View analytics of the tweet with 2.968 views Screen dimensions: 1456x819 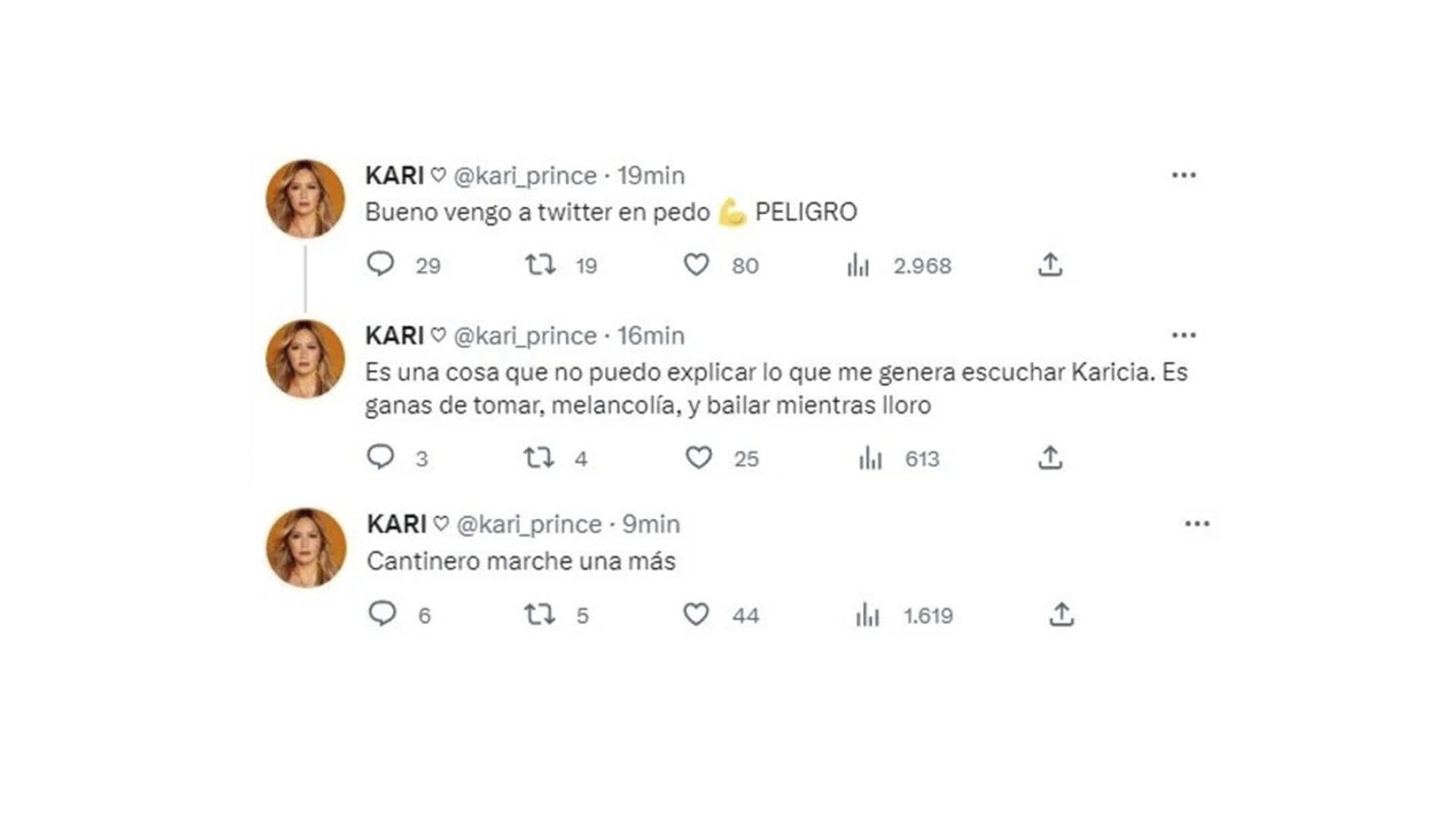pos(858,265)
